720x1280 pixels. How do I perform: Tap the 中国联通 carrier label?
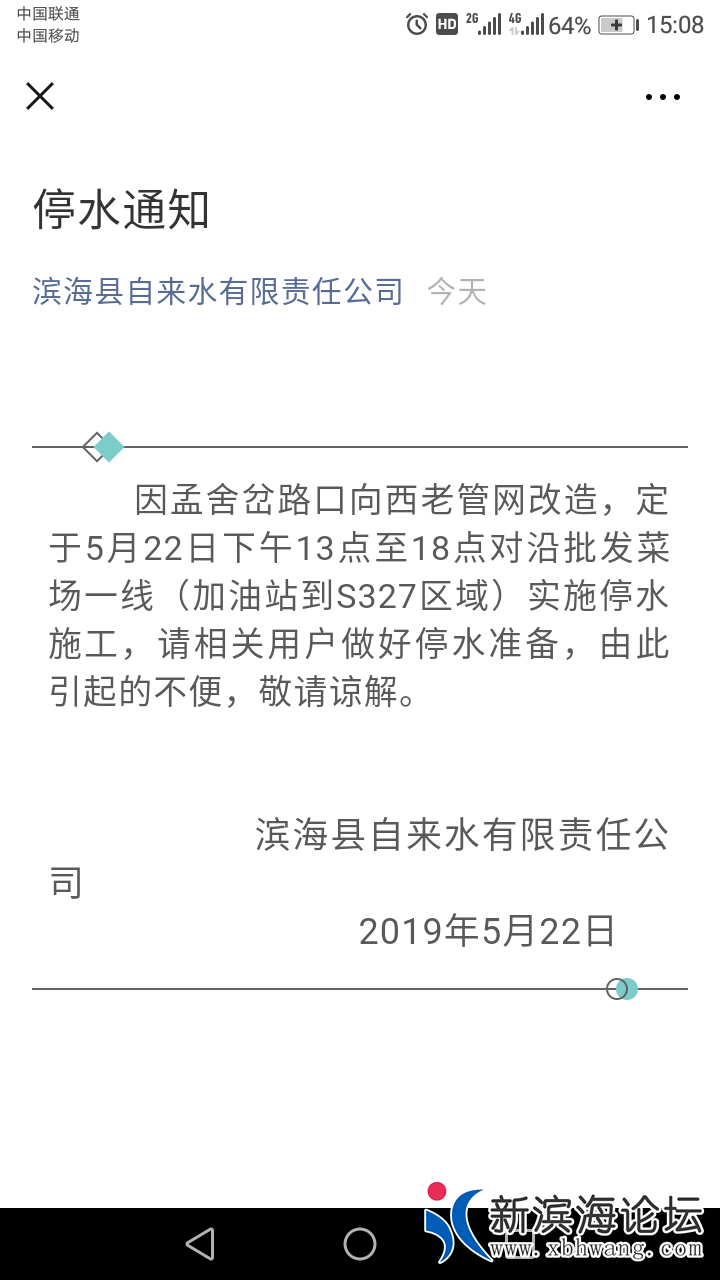pos(47,14)
